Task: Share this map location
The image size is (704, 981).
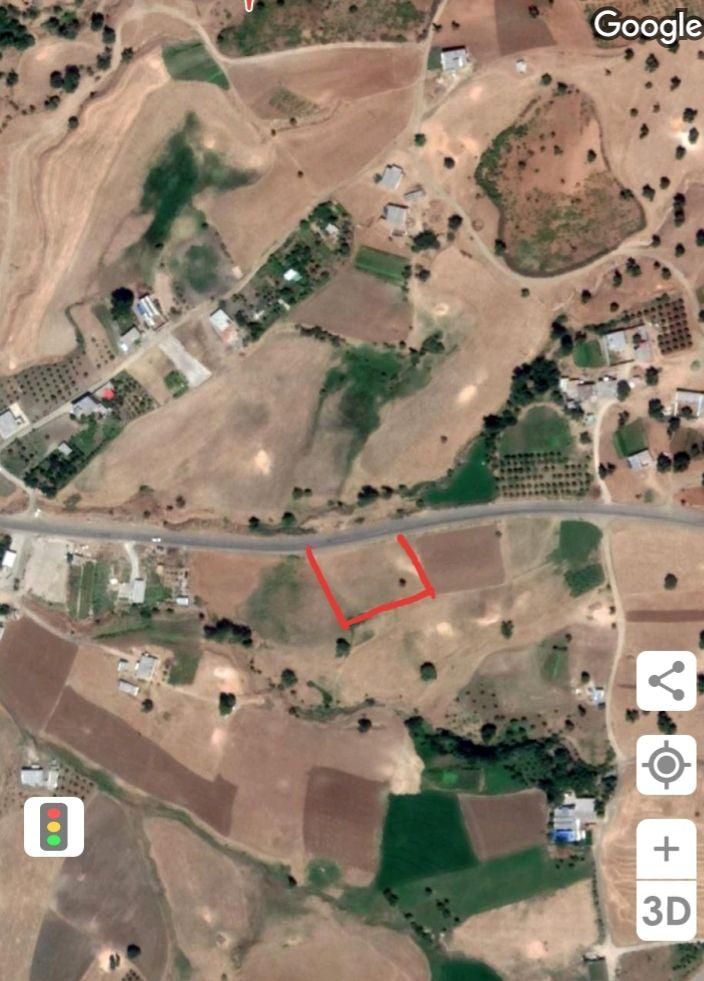Action: (x=666, y=681)
